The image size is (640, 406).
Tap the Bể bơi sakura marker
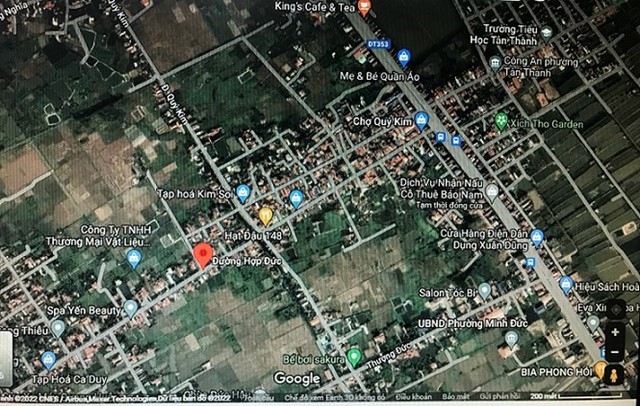[354, 357]
